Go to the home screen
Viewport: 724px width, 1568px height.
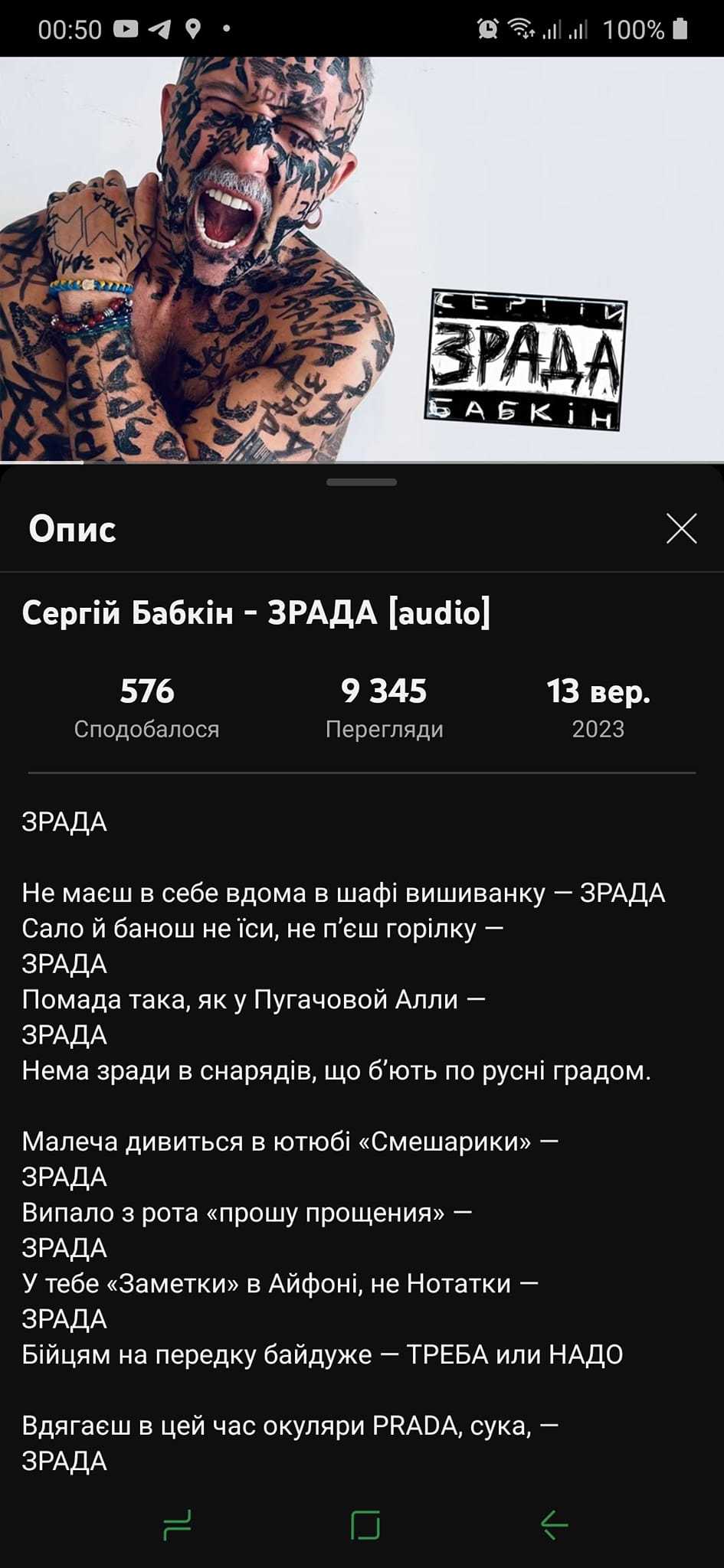click(x=365, y=1524)
